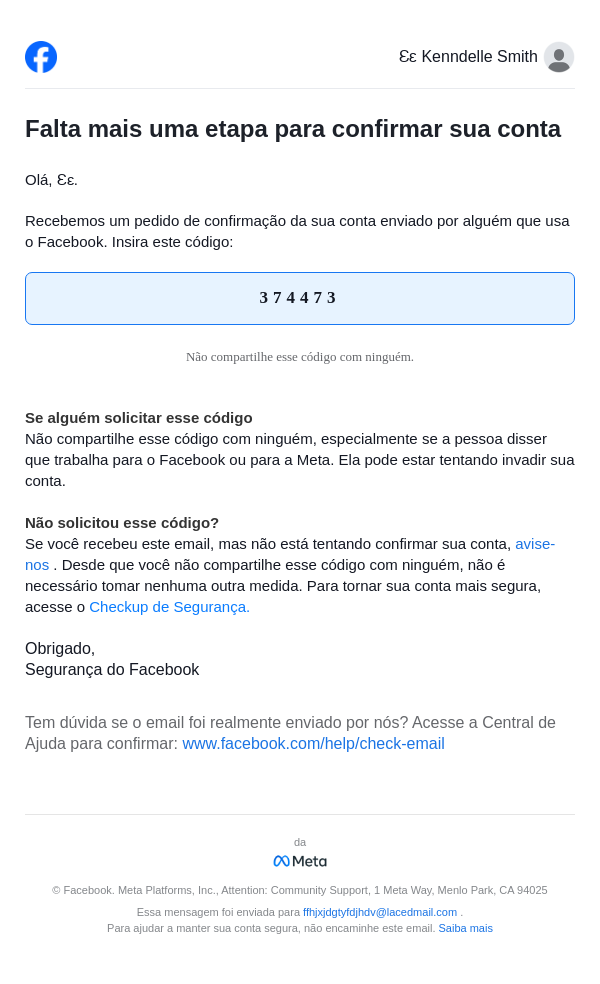This screenshot has height=984, width=600.
Task: Open Kenndelle Smith's profile avatar
Action: pyautogui.click(x=559, y=57)
